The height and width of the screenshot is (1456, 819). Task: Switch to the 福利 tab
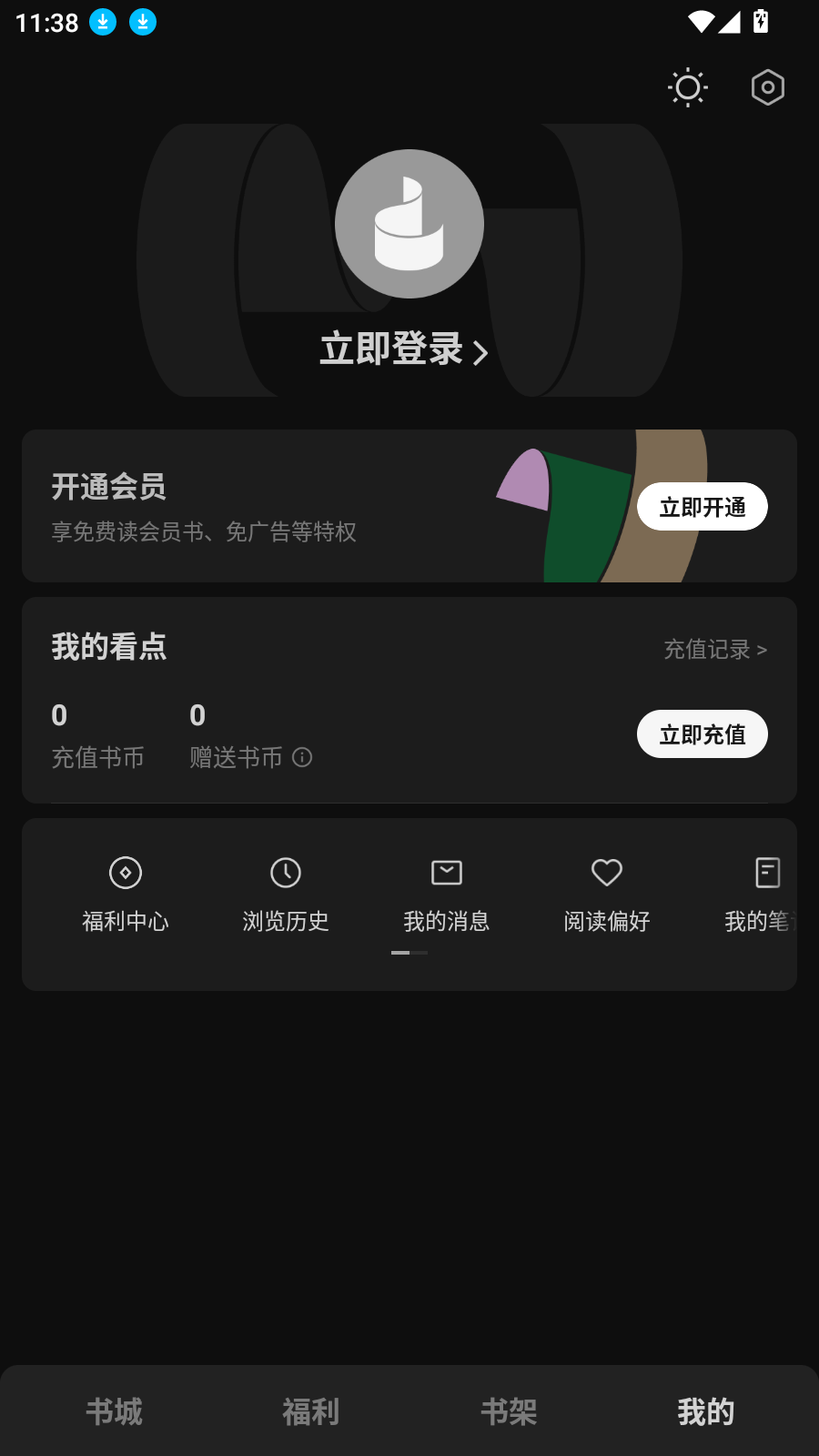[x=310, y=1411]
